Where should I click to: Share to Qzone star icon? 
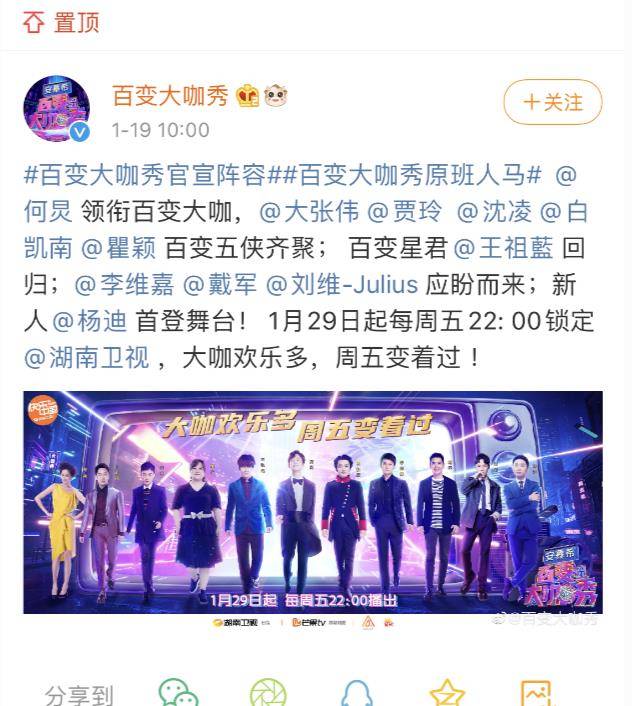tap(446, 692)
